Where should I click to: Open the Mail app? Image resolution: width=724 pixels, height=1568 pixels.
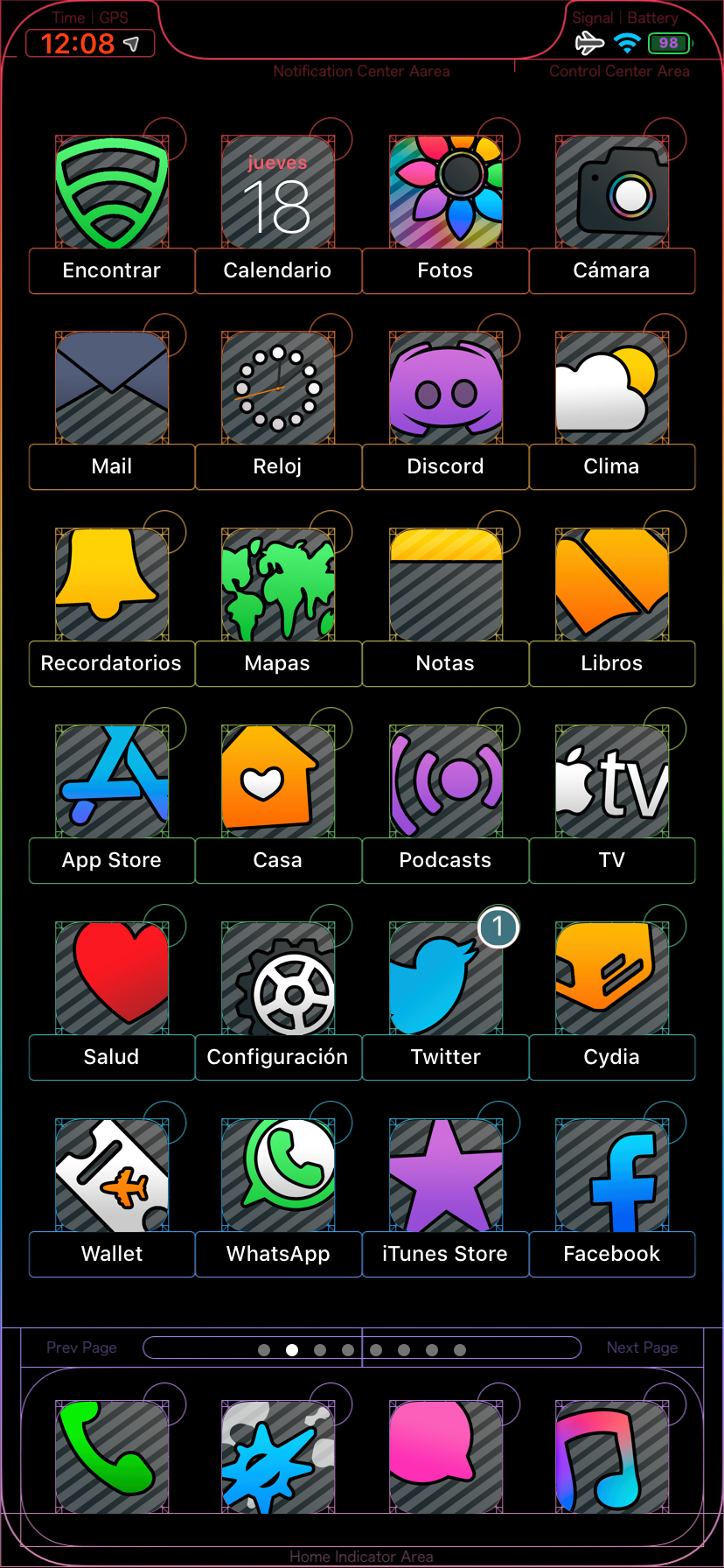coord(112,388)
